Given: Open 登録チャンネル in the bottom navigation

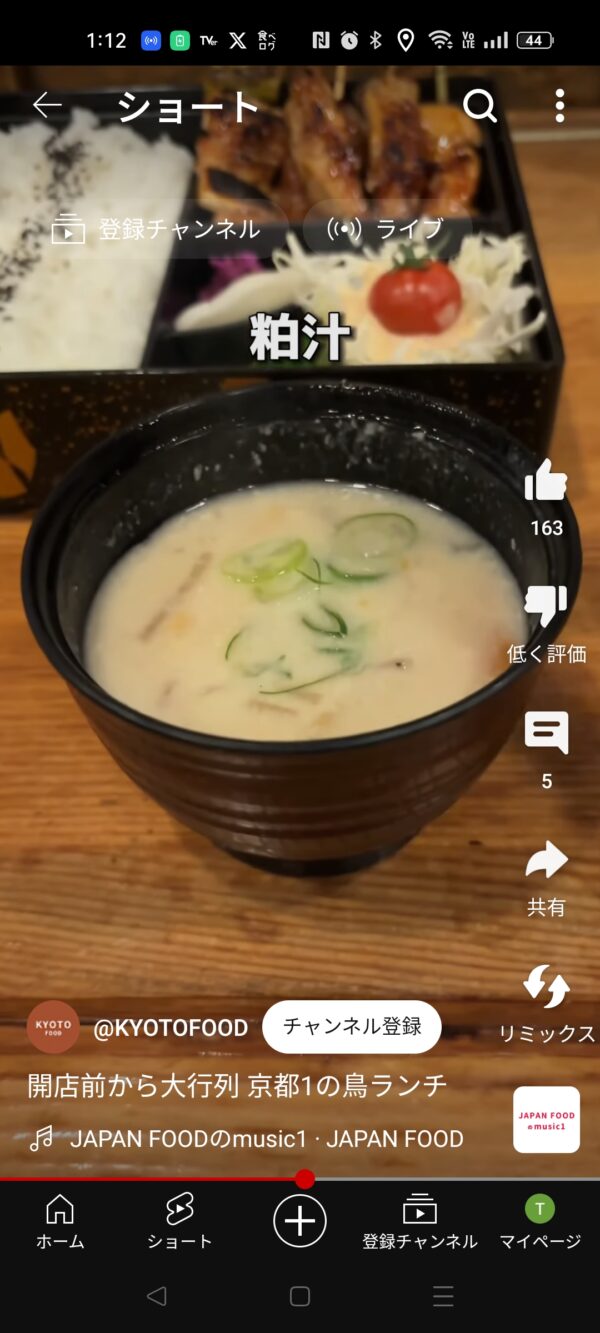Looking at the screenshot, I should coord(420,1221).
